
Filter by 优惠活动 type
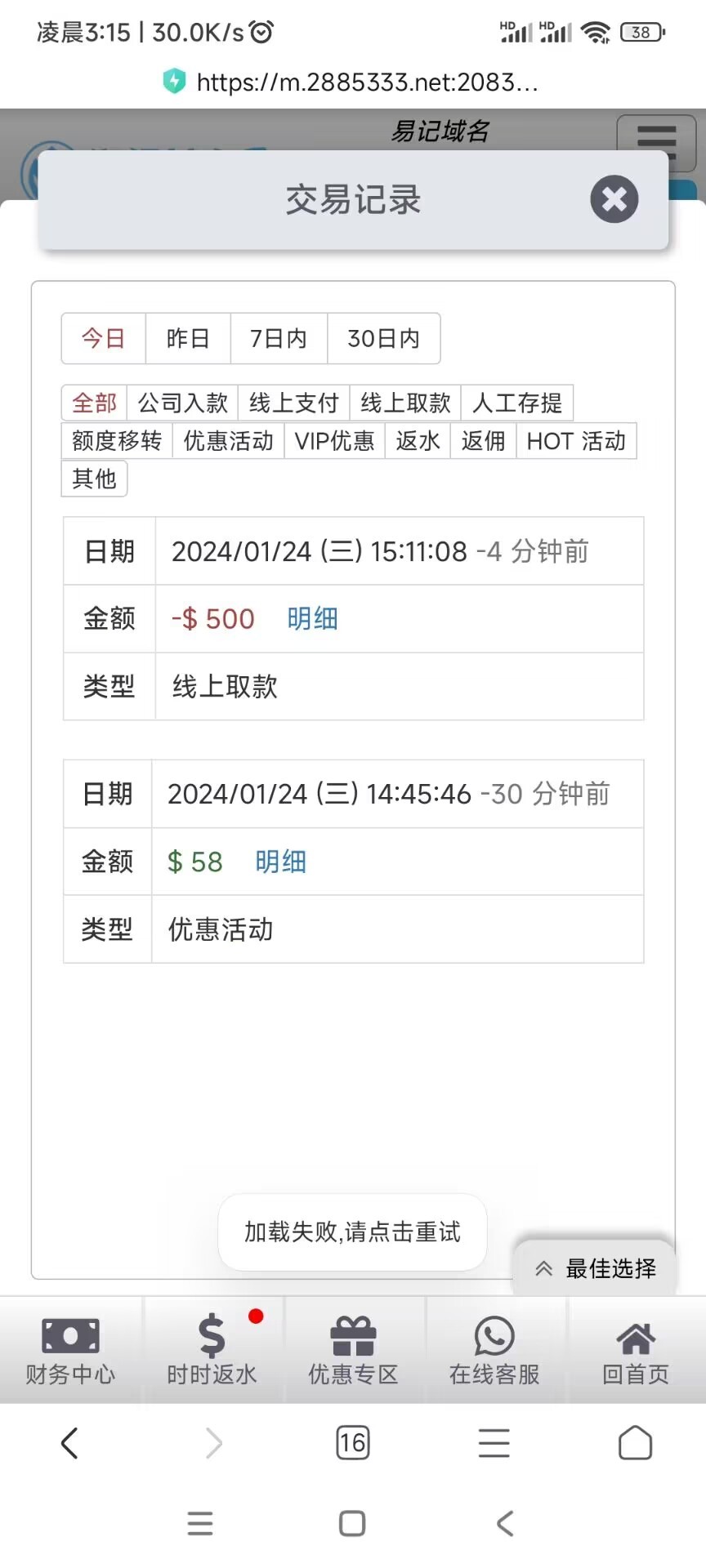pyautogui.click(x=228, y=441)
